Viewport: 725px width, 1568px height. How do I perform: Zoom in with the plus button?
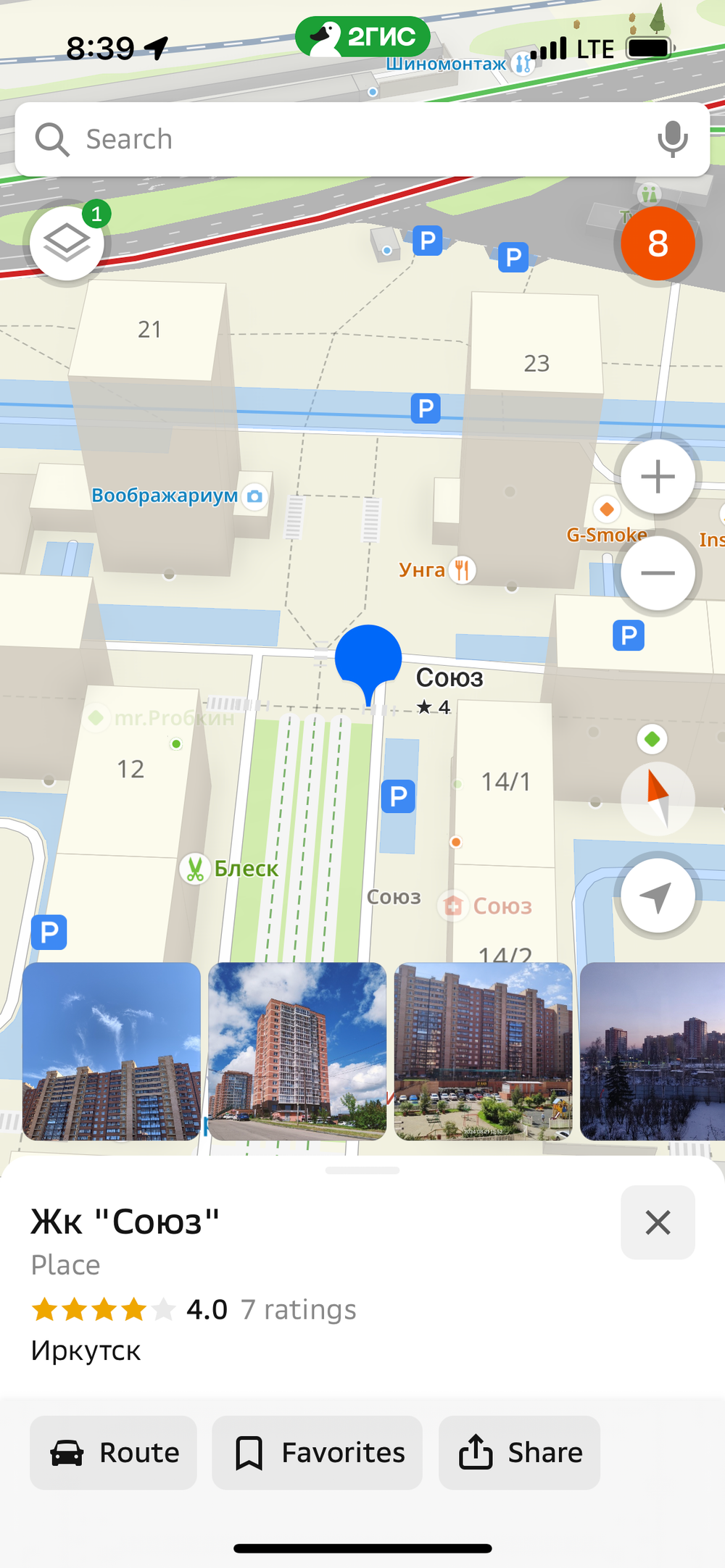(658, 477)
